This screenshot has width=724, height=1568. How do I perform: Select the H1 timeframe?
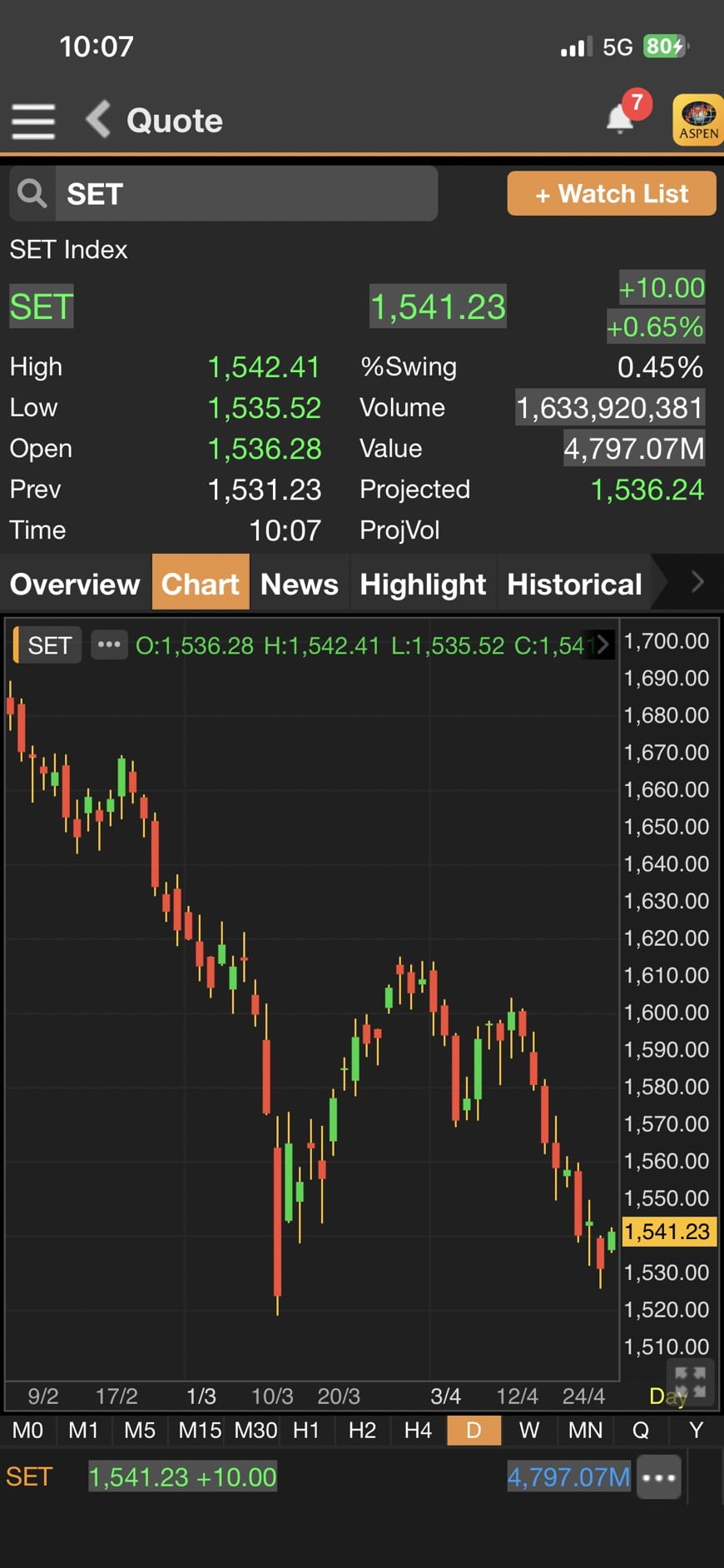[x=306, y=1431]
